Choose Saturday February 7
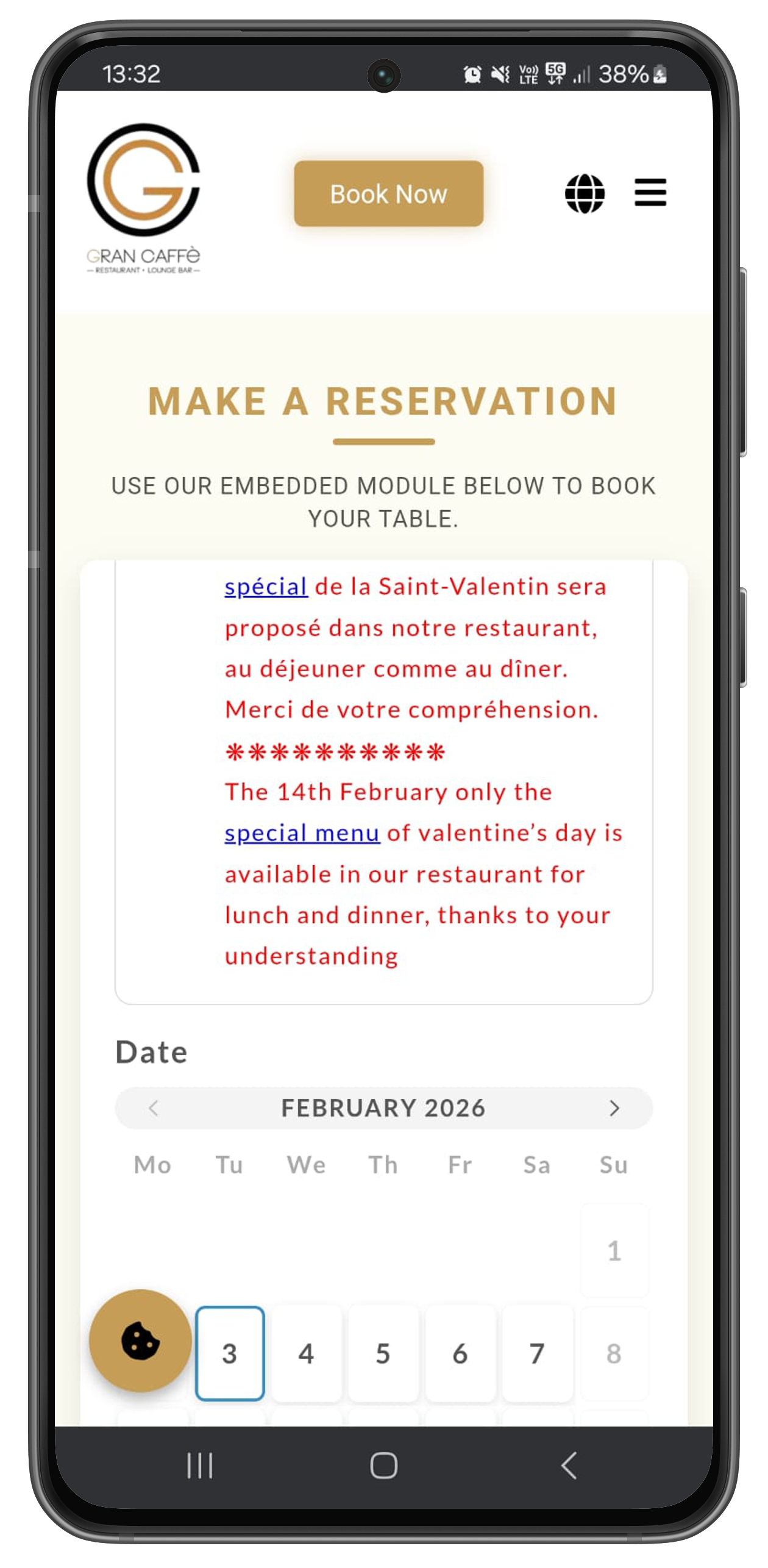The height and width of the screenshot is (1568, 768). point(537,1353)
